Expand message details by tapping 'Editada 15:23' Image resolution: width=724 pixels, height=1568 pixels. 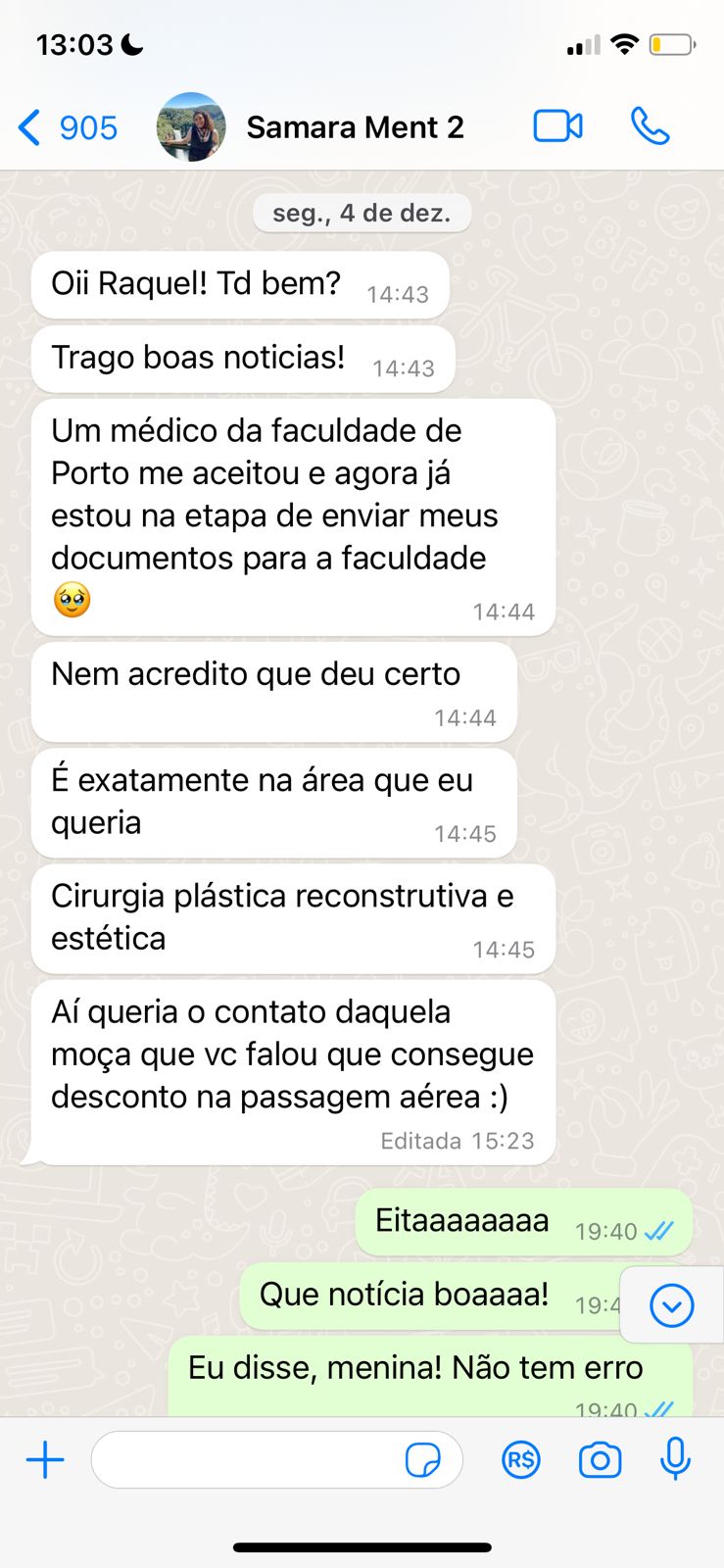[457, 1141]
